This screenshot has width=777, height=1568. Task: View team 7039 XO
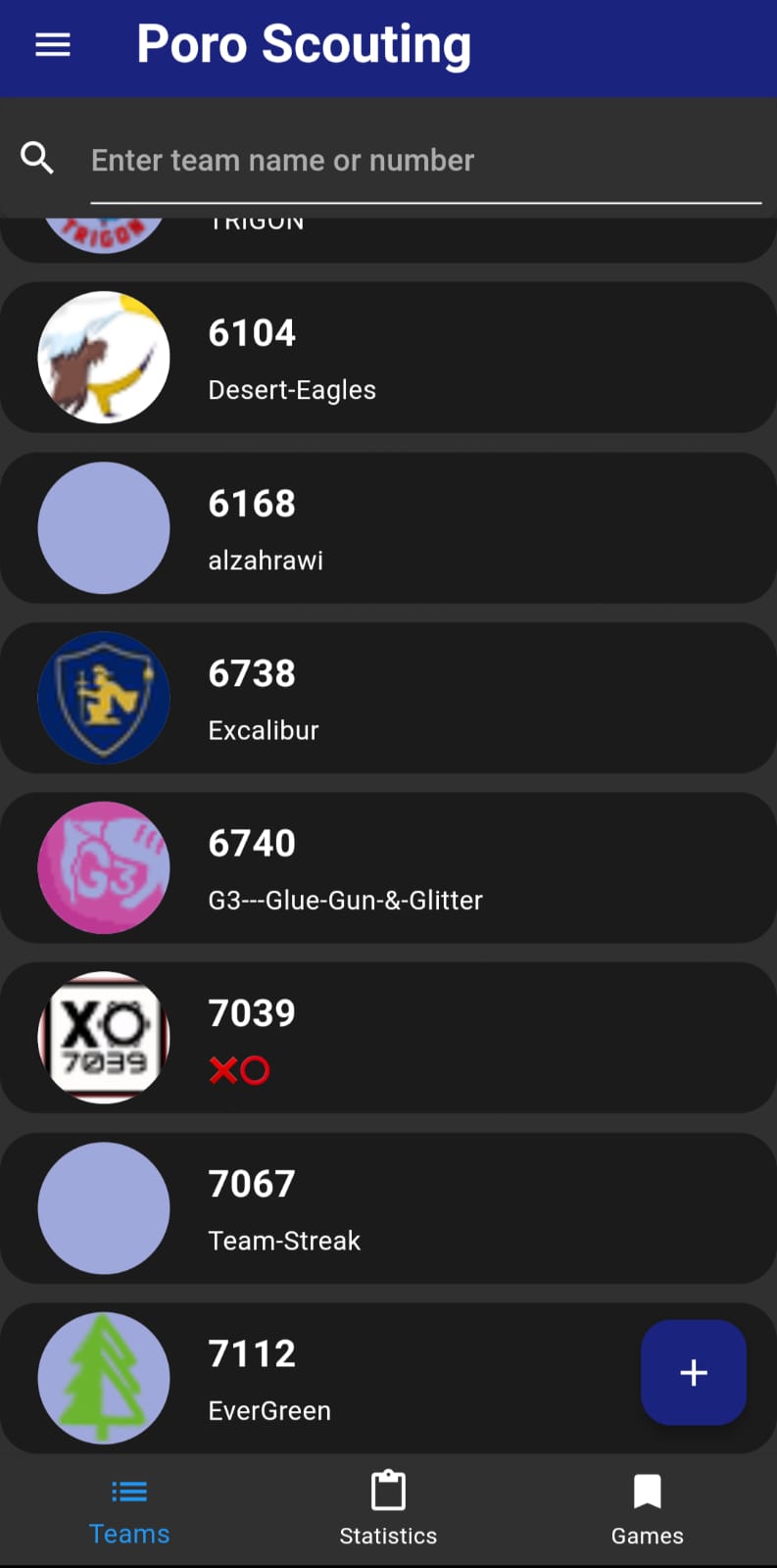[388, 1039]
